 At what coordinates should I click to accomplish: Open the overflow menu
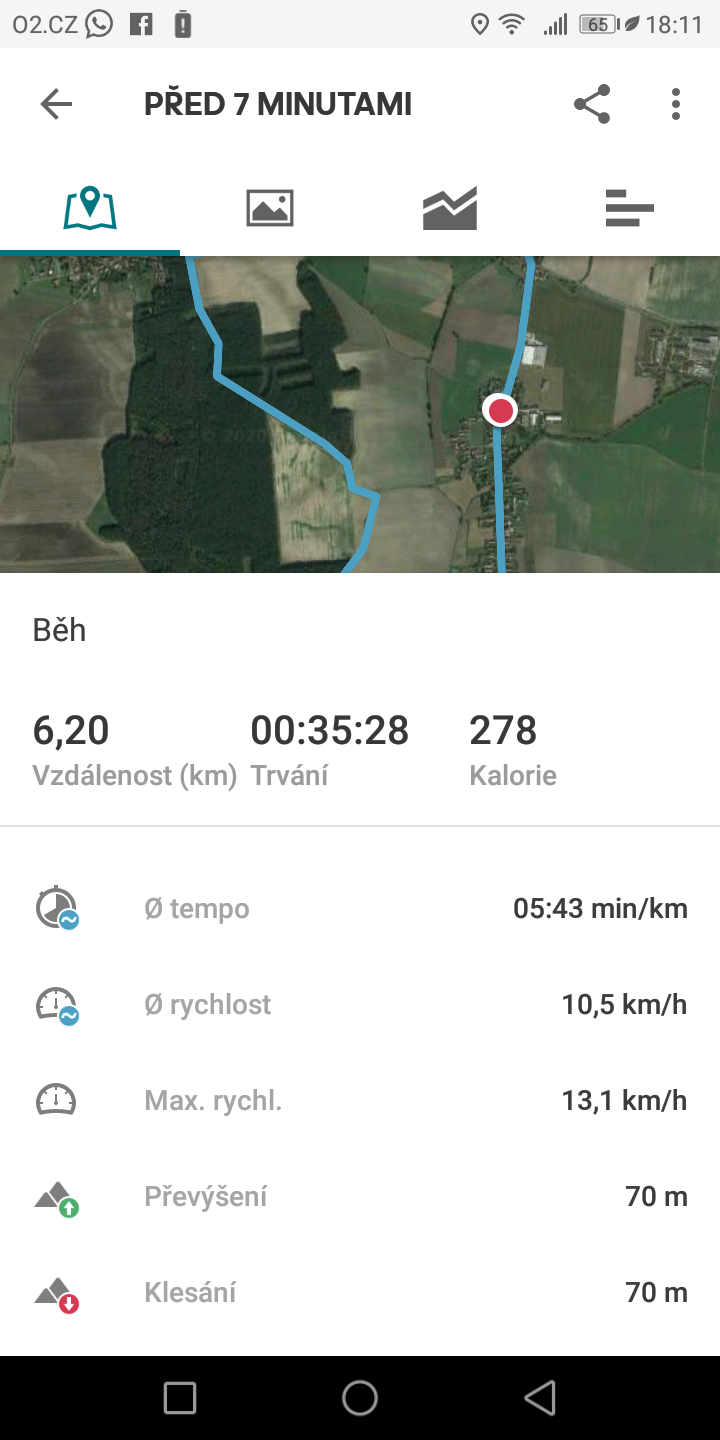[676, 104]
